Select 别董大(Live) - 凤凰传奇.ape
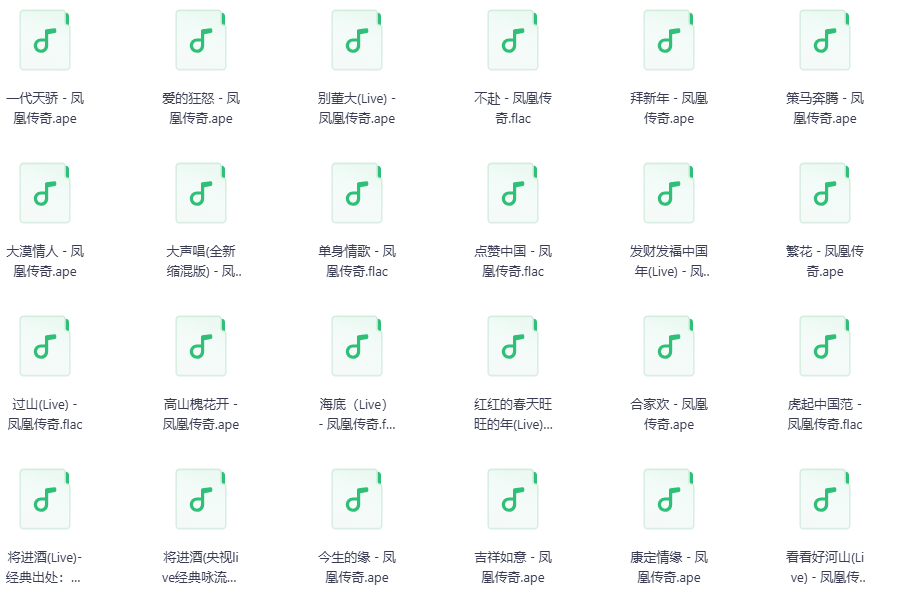Screen dimensions: 907x598 [357, 41]
